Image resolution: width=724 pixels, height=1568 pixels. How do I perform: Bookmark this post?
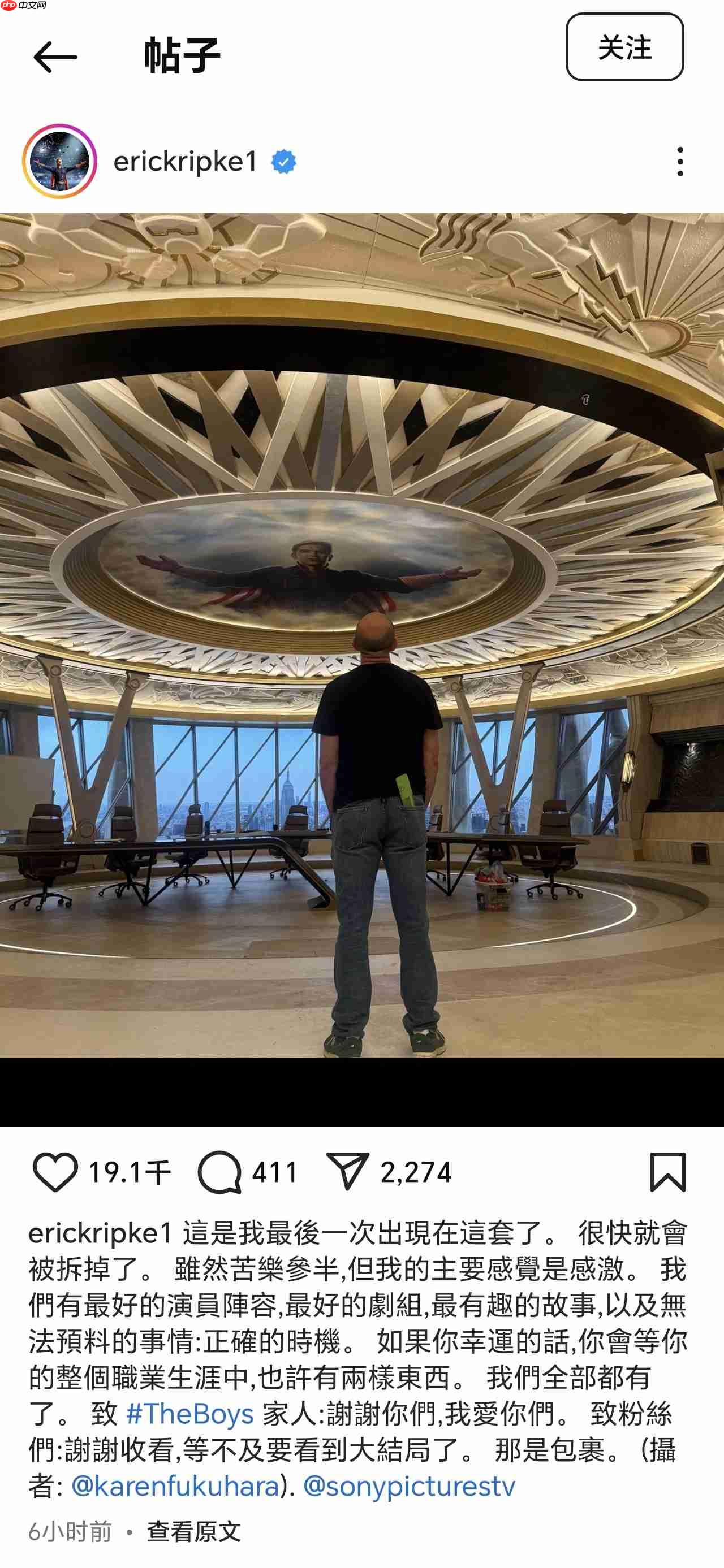point(667,1171)
